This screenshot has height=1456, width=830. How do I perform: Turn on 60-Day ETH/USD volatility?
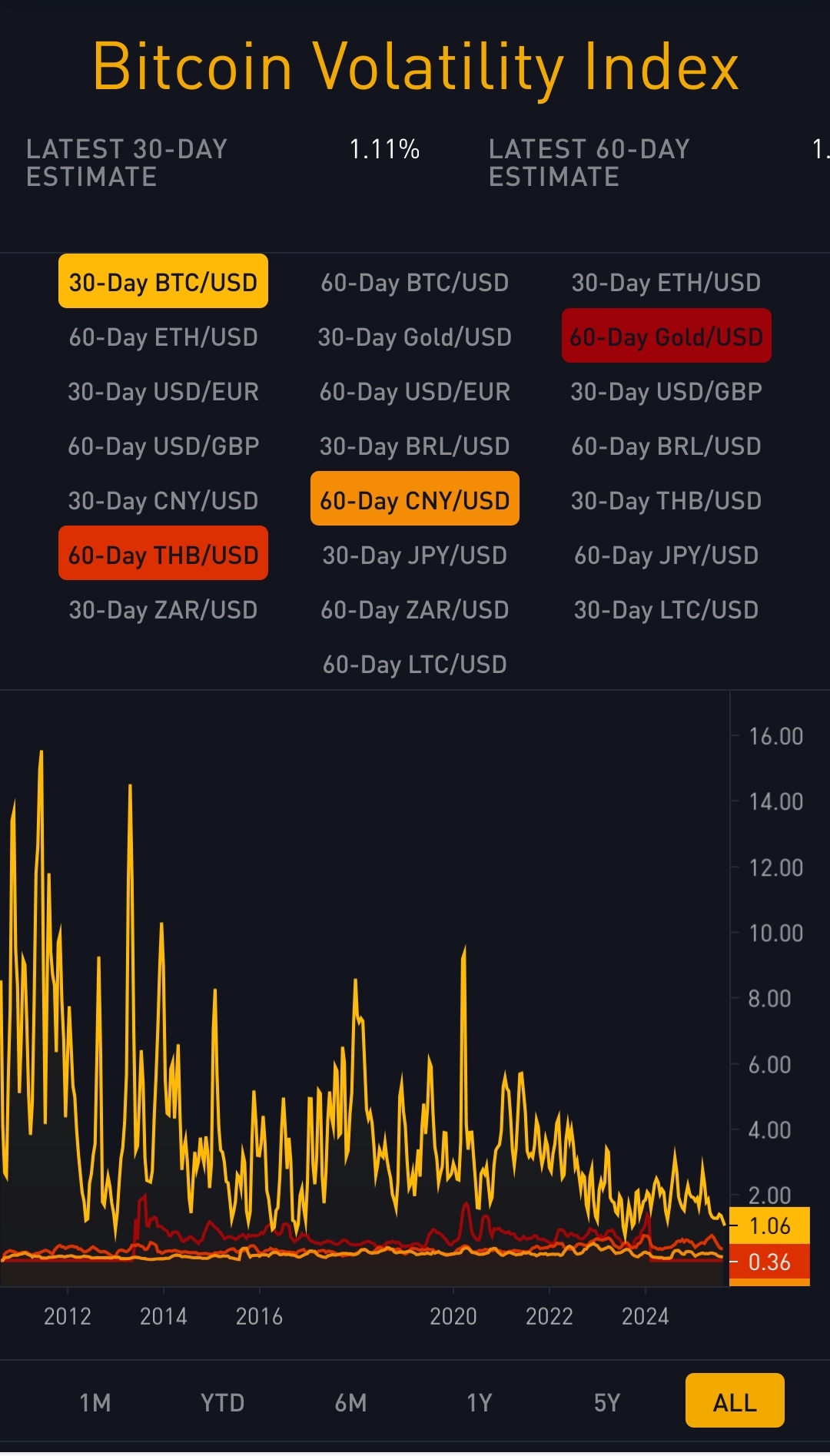pos(163,337)
